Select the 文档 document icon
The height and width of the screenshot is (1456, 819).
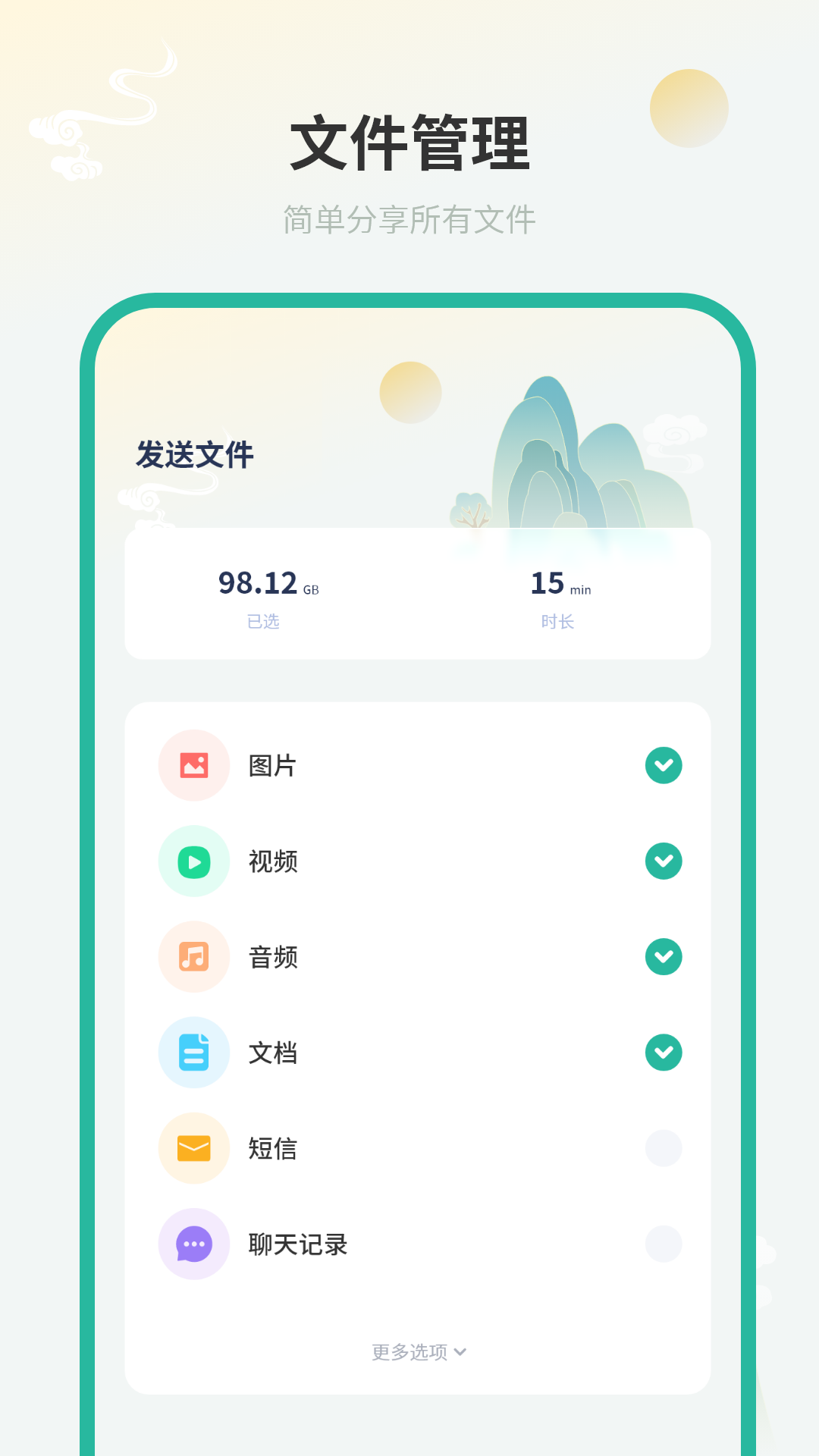click(193, 1053)
